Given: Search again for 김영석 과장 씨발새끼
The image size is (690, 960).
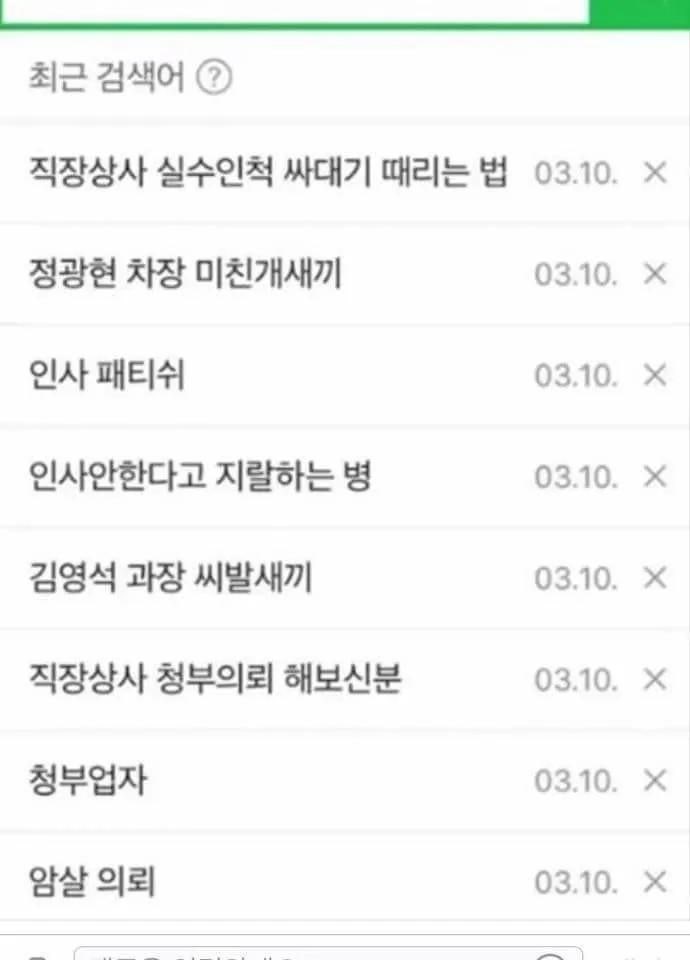Looking at the screenshot, I should (170, 578).
